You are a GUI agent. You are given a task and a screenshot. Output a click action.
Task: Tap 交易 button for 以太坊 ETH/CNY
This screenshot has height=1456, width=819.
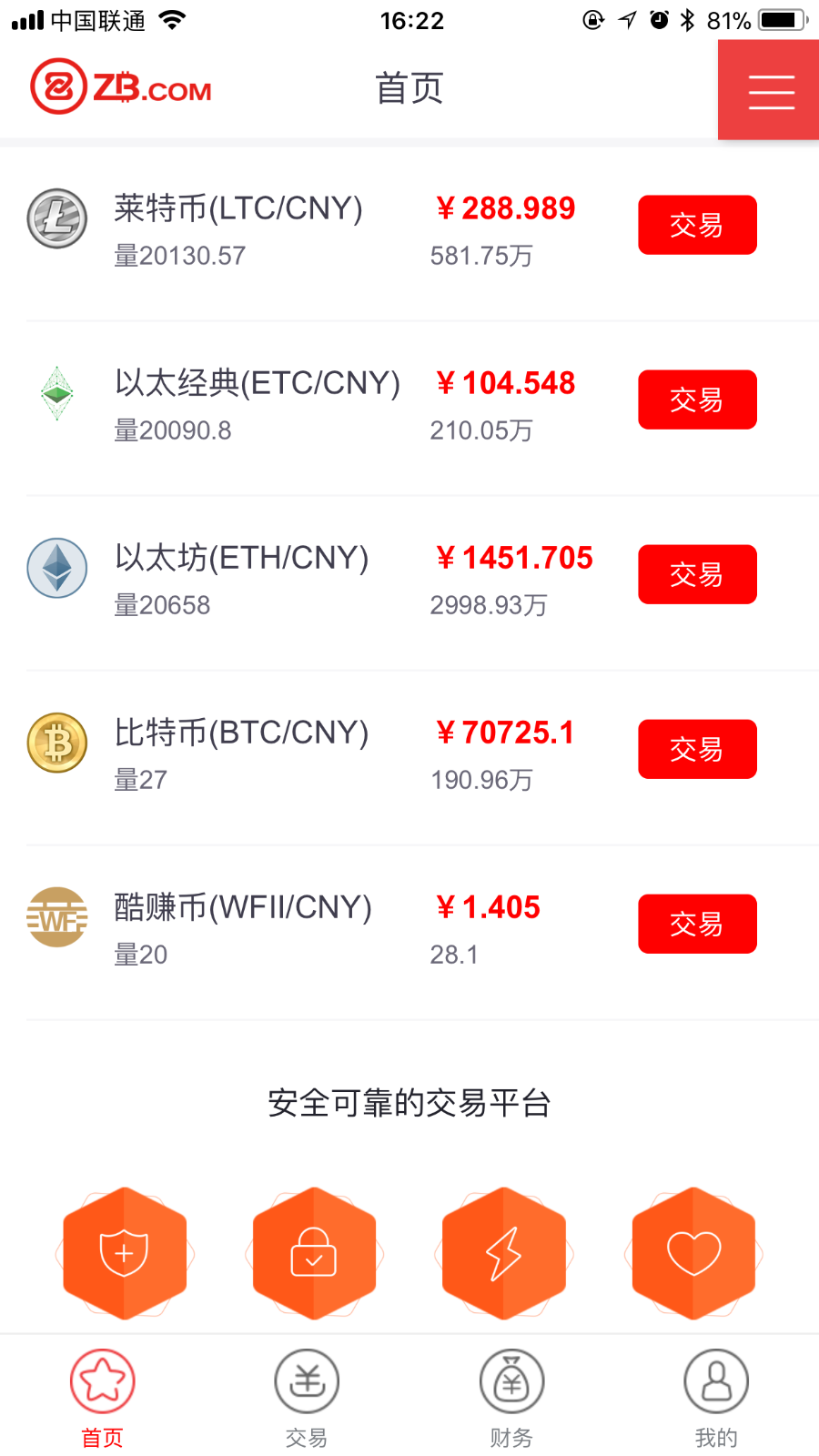click(697, 574)
